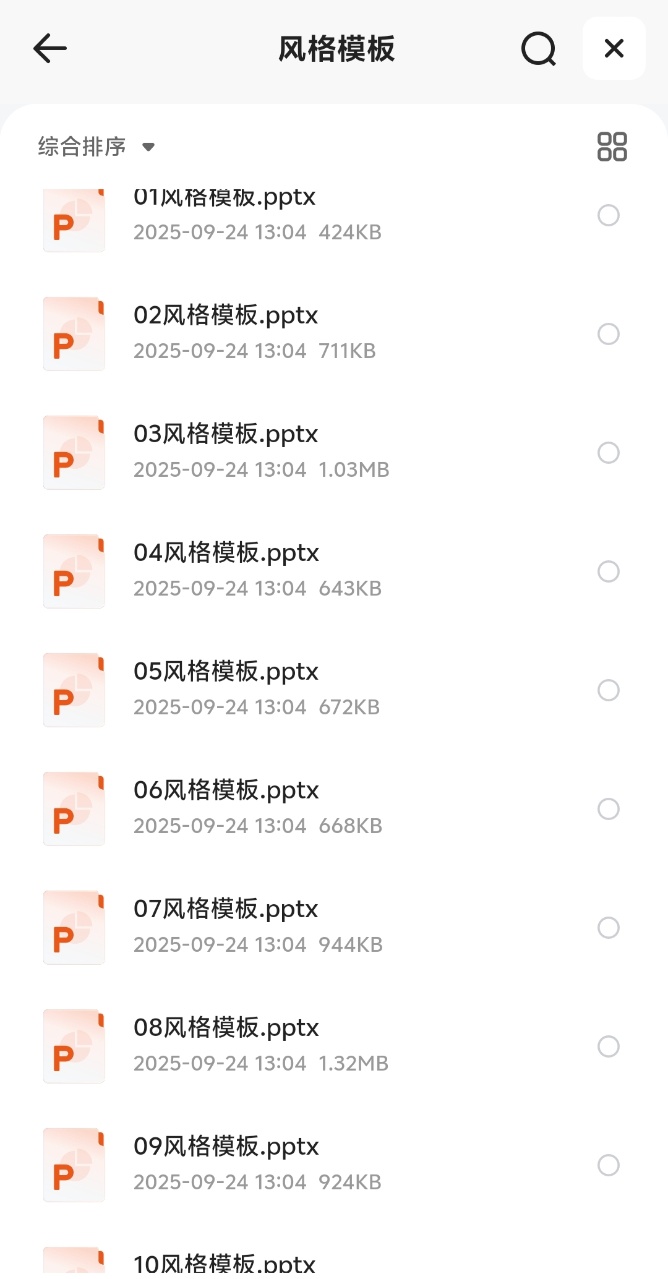Switch to grid view layout
The width and height of the screenshot is (668, 1279).
[x=612, y=147]
